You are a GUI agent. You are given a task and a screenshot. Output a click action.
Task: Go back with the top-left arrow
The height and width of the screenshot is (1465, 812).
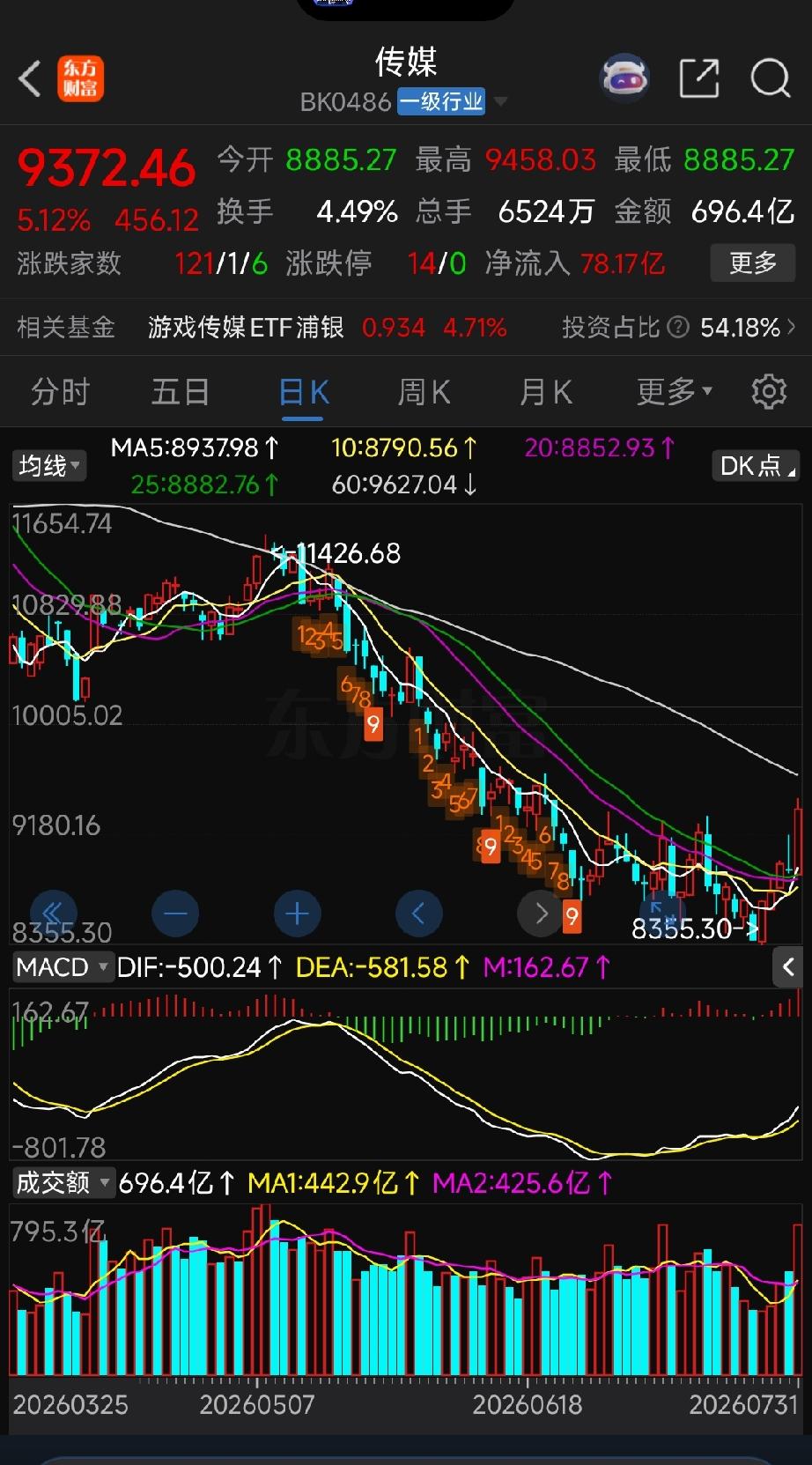(30, 79)
